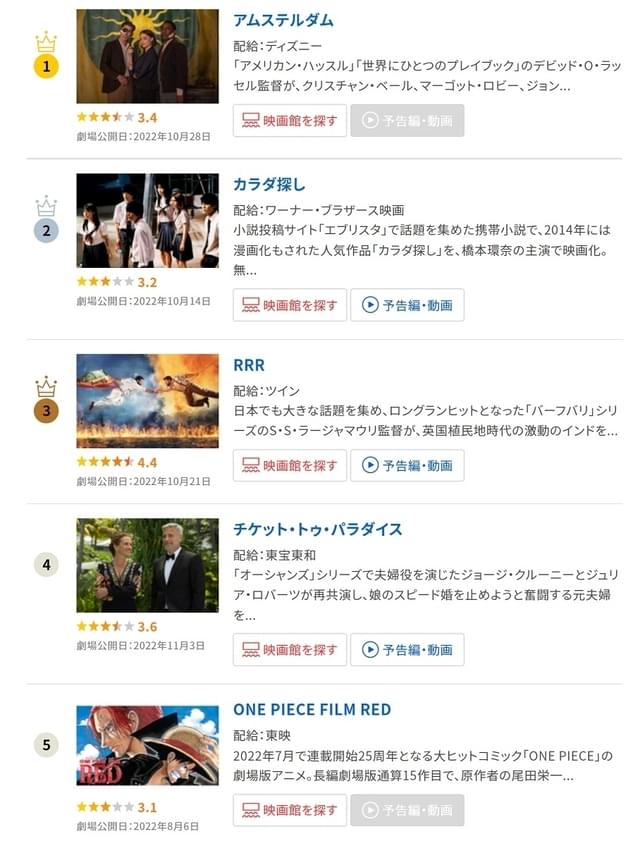Find theaters showing ONE PIECE FILM RED
The height and width of the screenshot is (846, 640).
[x=290, y=810]
